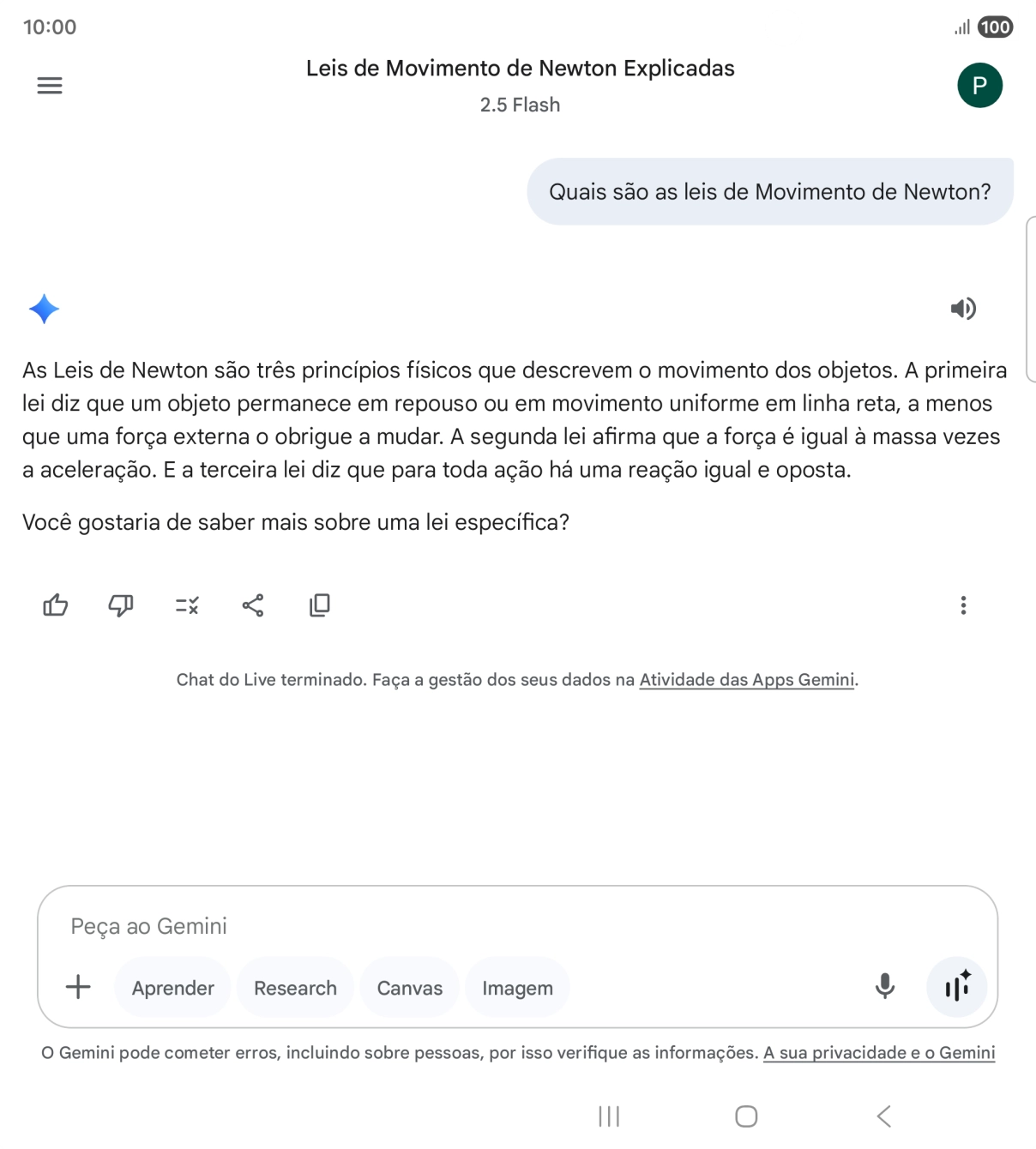The width and height of the screenshot is (1036, 1149).
Task: Copy the response text
Action: [318, 605]
